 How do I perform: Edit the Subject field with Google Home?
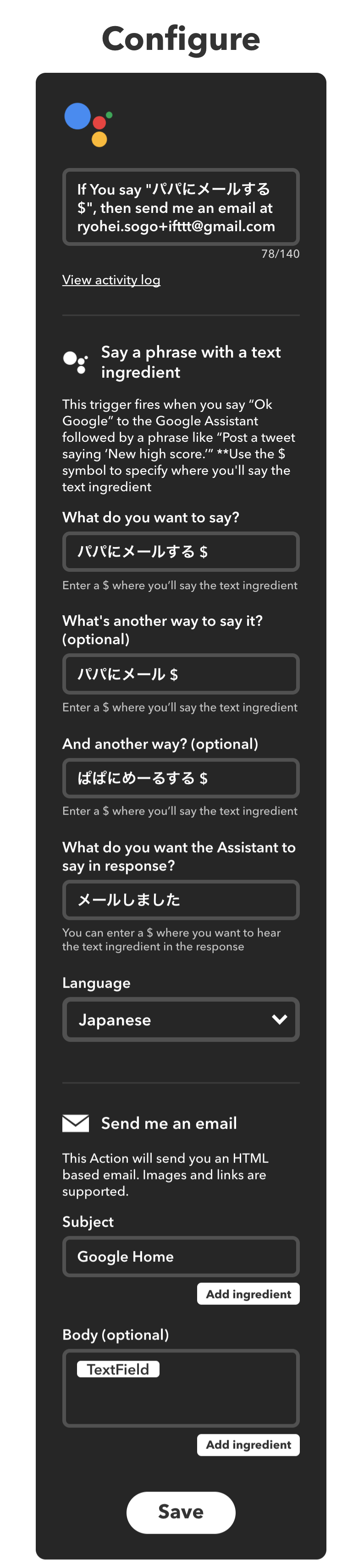pyautogui.click(x=181, y=1256)
